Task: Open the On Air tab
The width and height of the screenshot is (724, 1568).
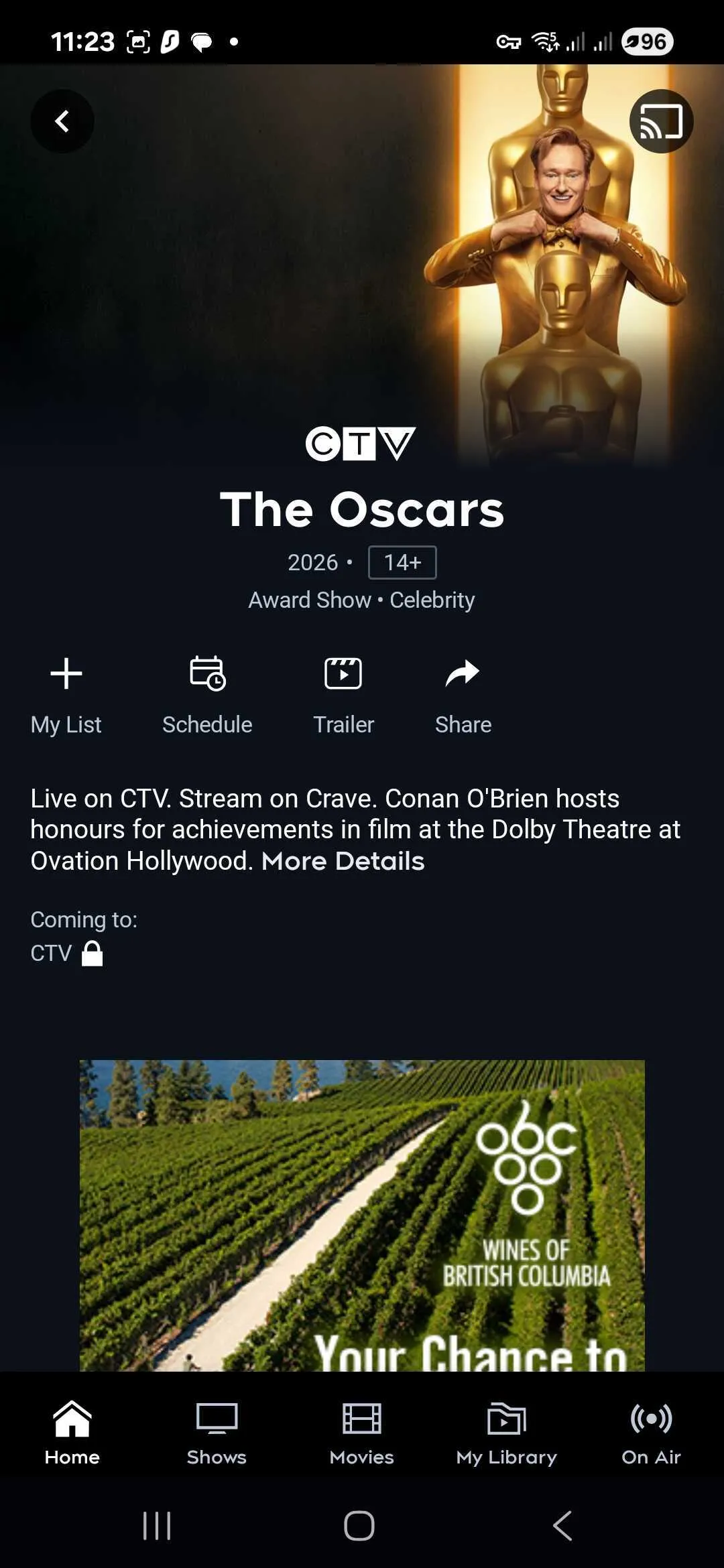Action: pos(650,1433)
